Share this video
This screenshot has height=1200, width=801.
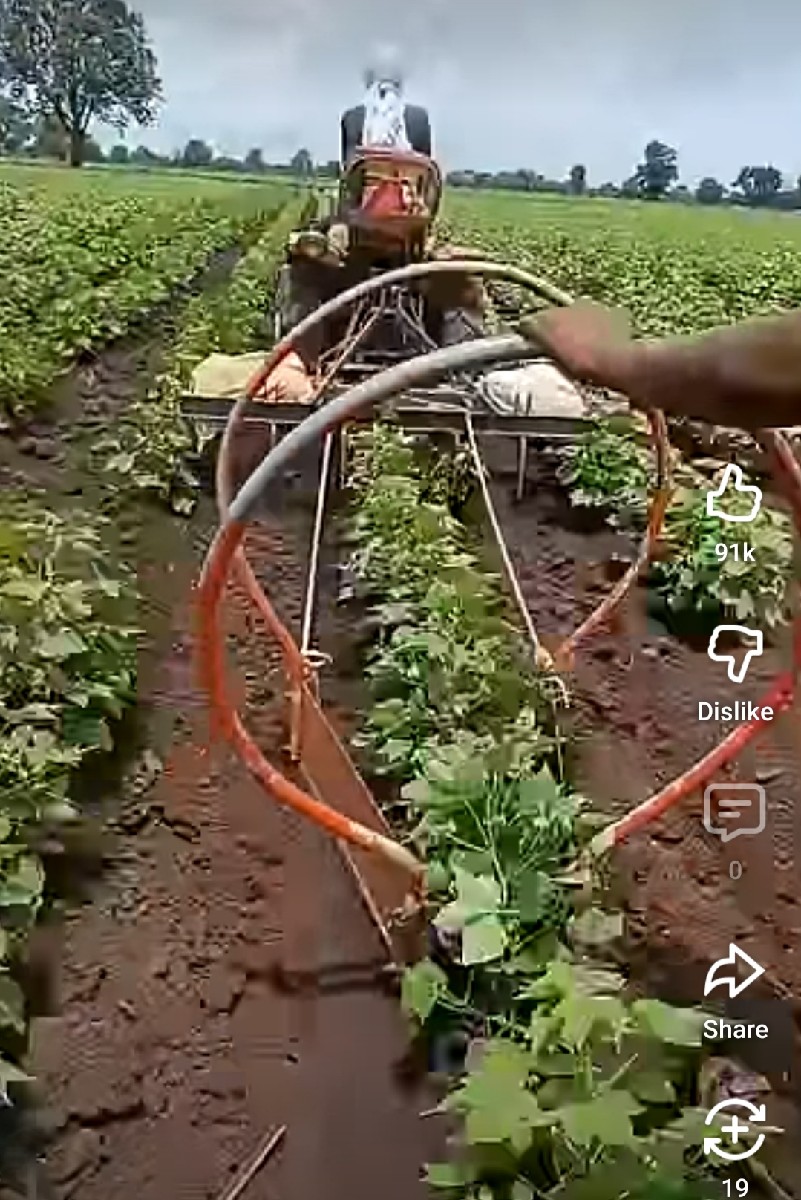734,972
